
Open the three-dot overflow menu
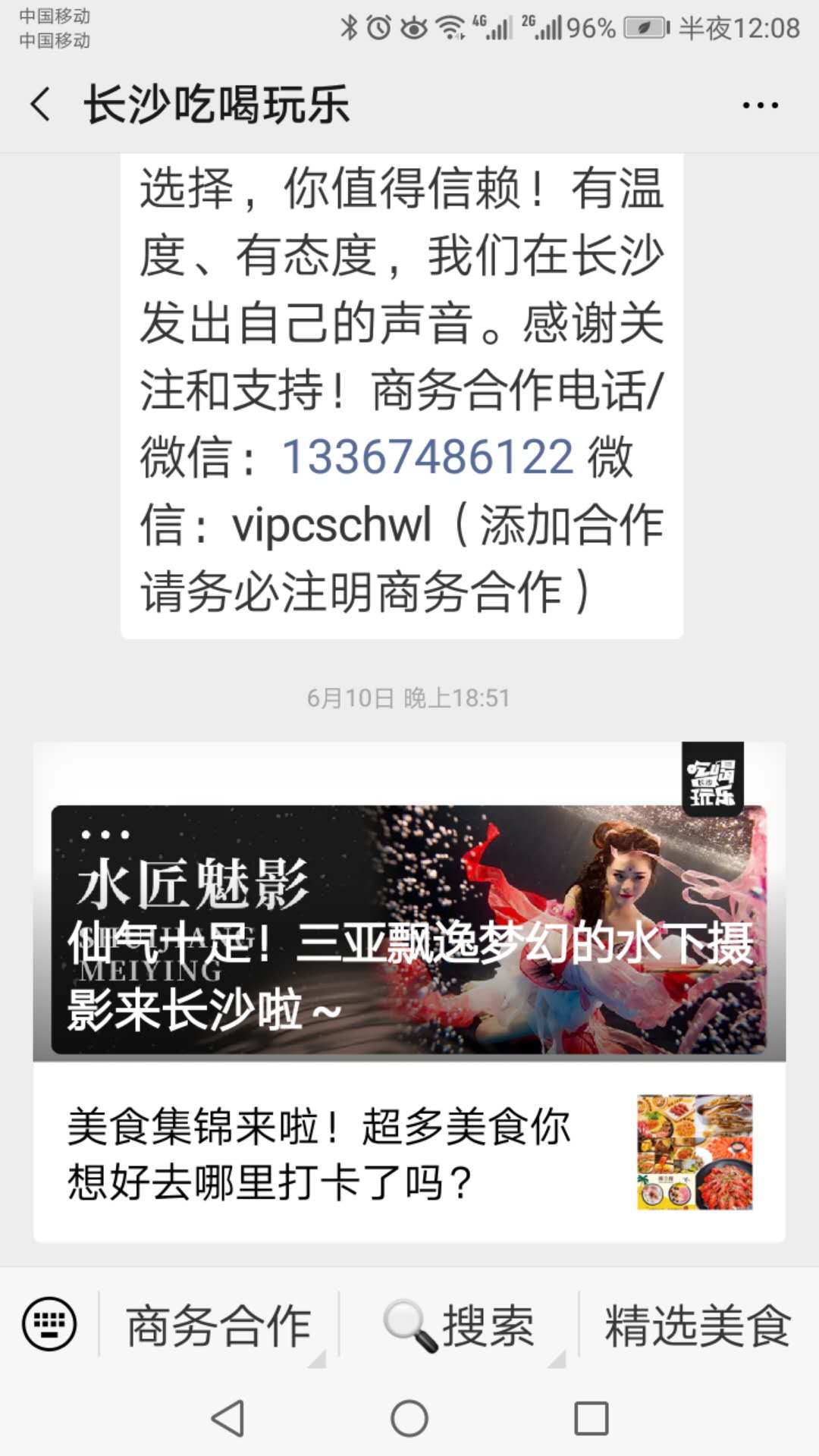pos(760,105)
